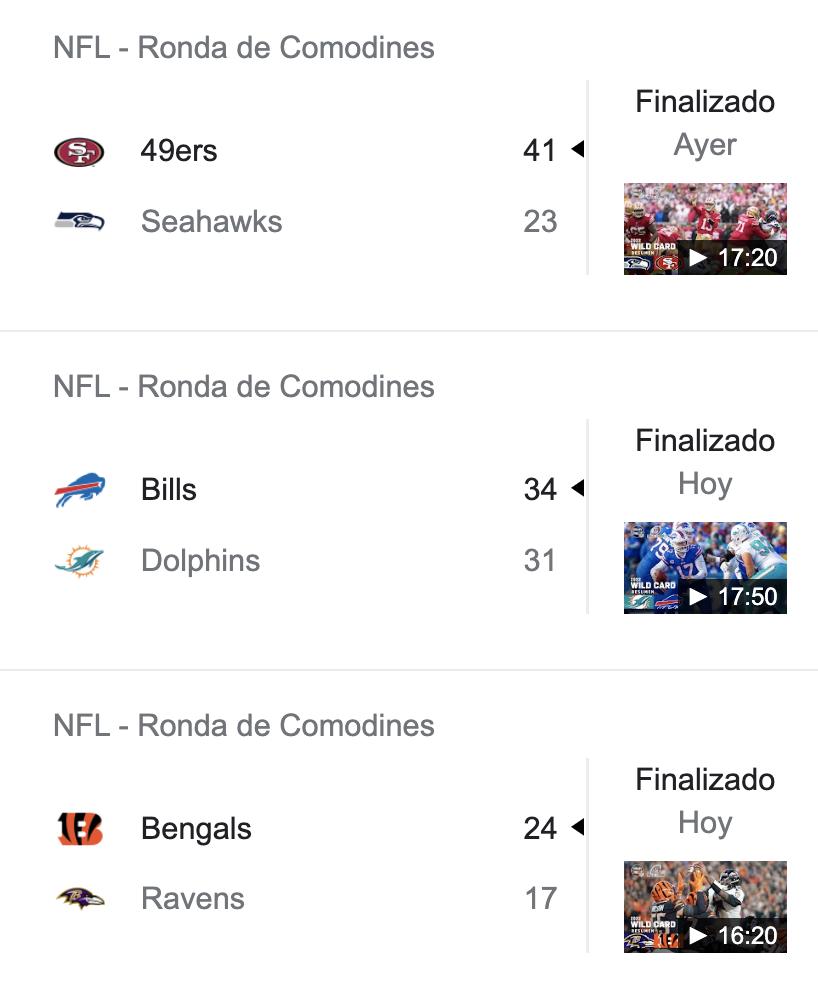818x1006 pixels.
Task: Play the 49ers vs Seahawks highlights video
Action: (x=705, y=229)
